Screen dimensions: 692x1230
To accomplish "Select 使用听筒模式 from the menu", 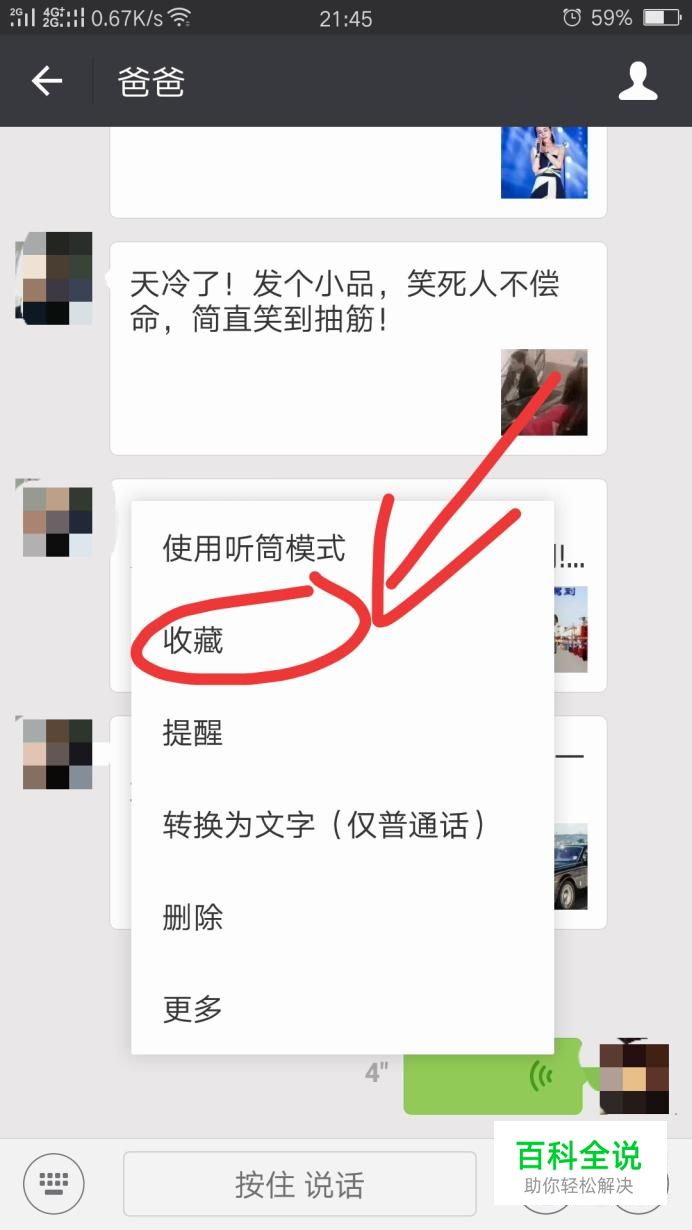I will [342, 548].
